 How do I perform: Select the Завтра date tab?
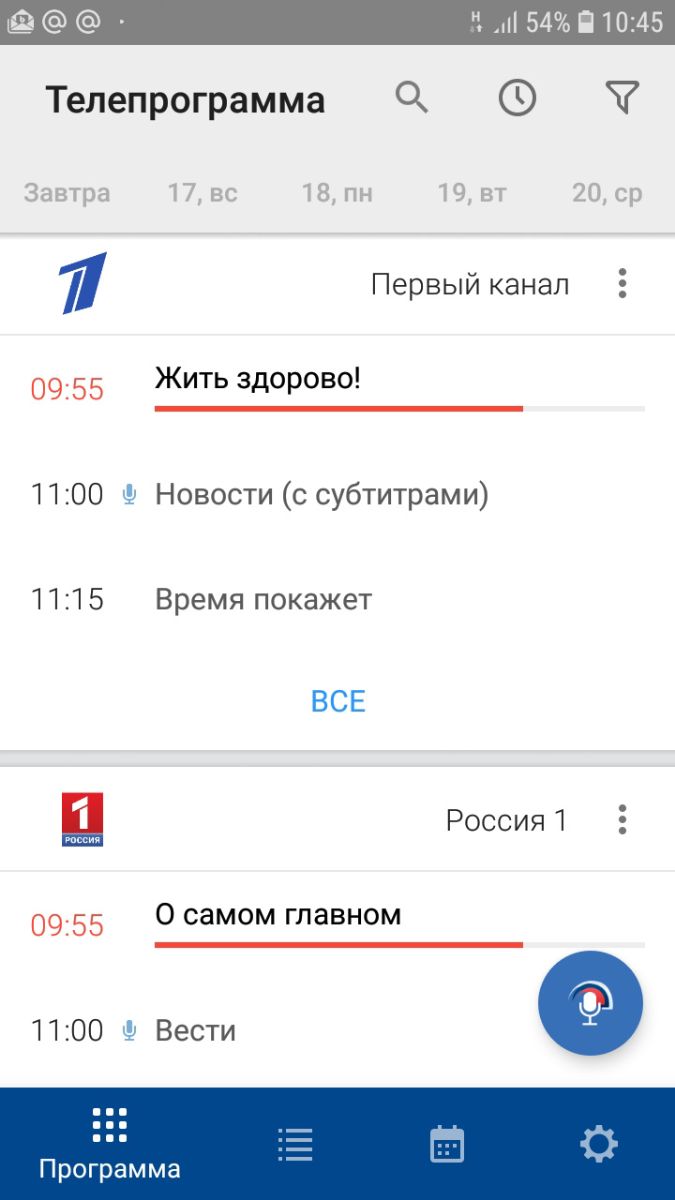tap(67, 192)
